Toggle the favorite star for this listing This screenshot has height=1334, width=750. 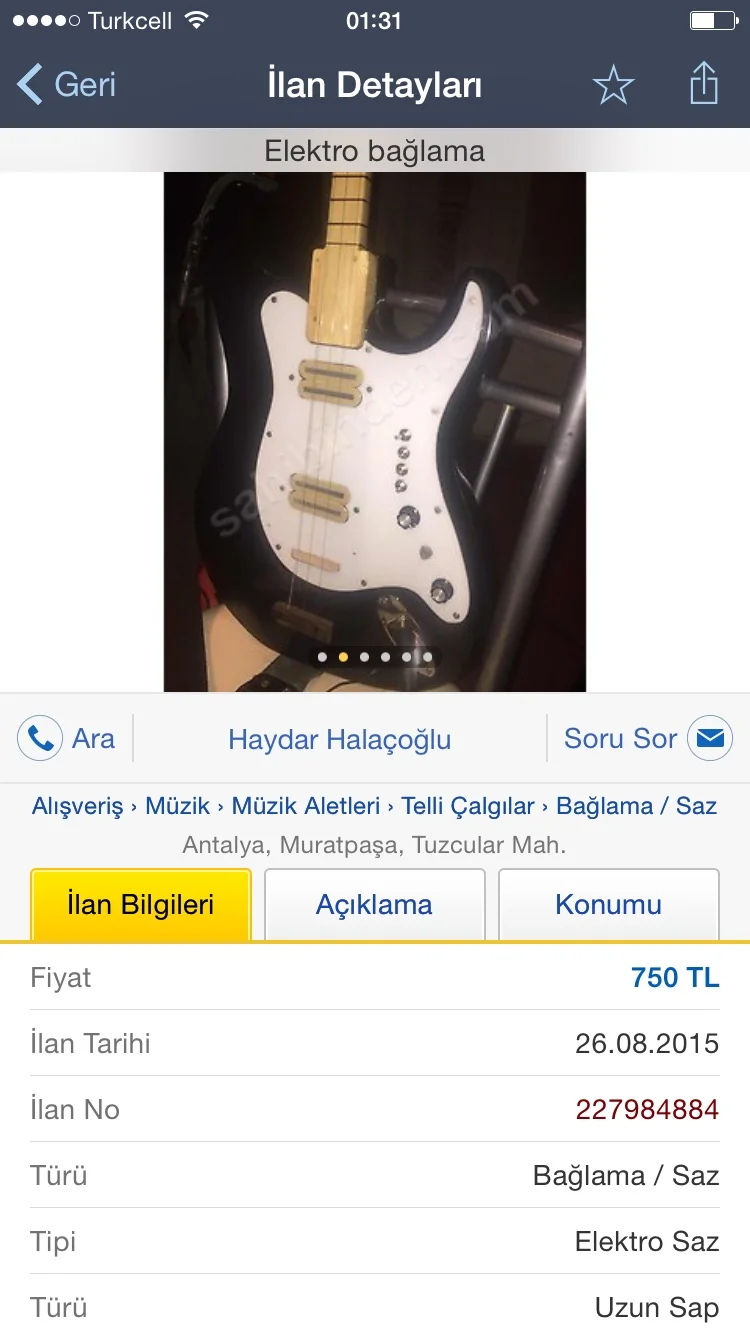pos(613,84)
